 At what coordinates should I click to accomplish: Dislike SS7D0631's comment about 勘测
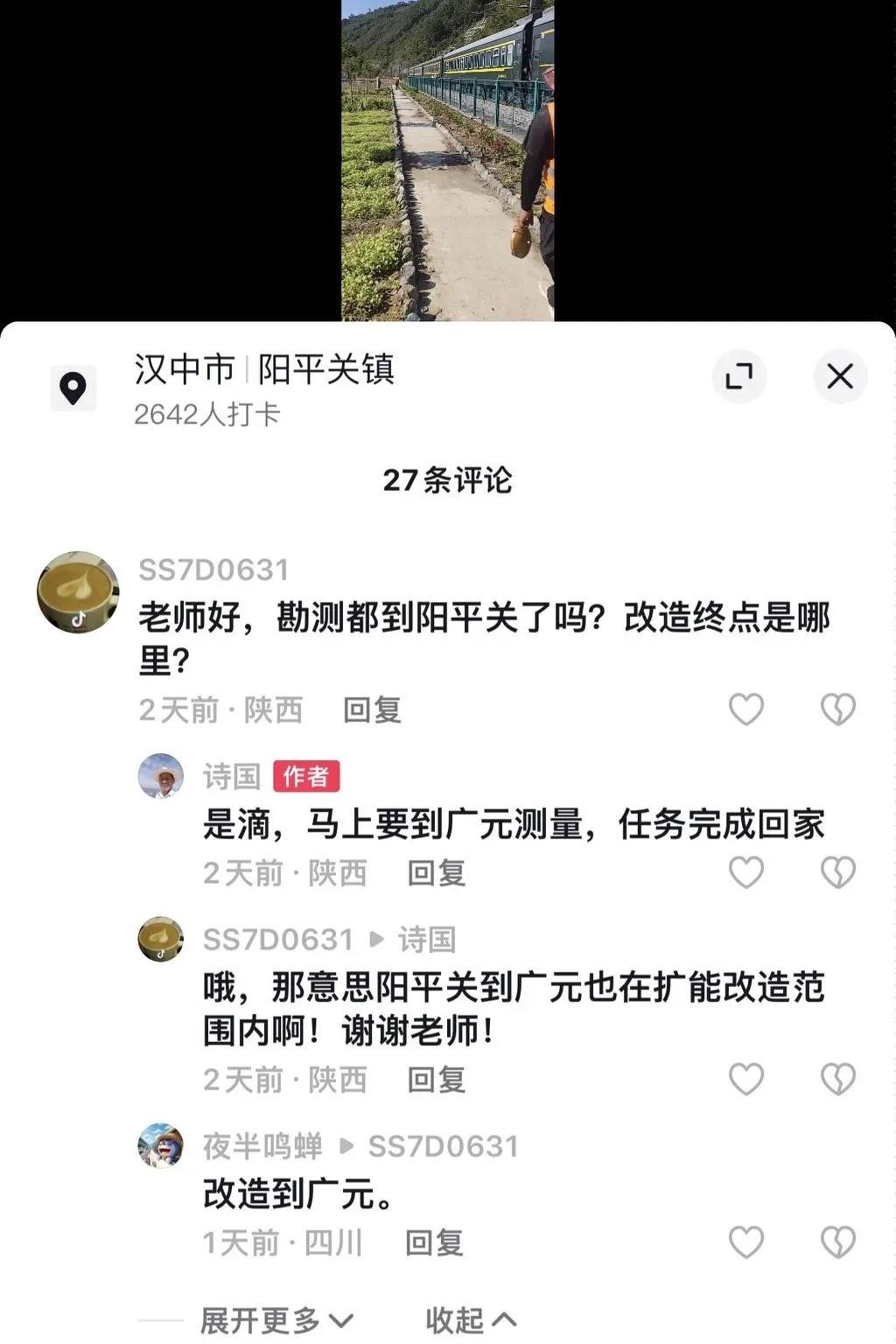[x=838, y=710]
